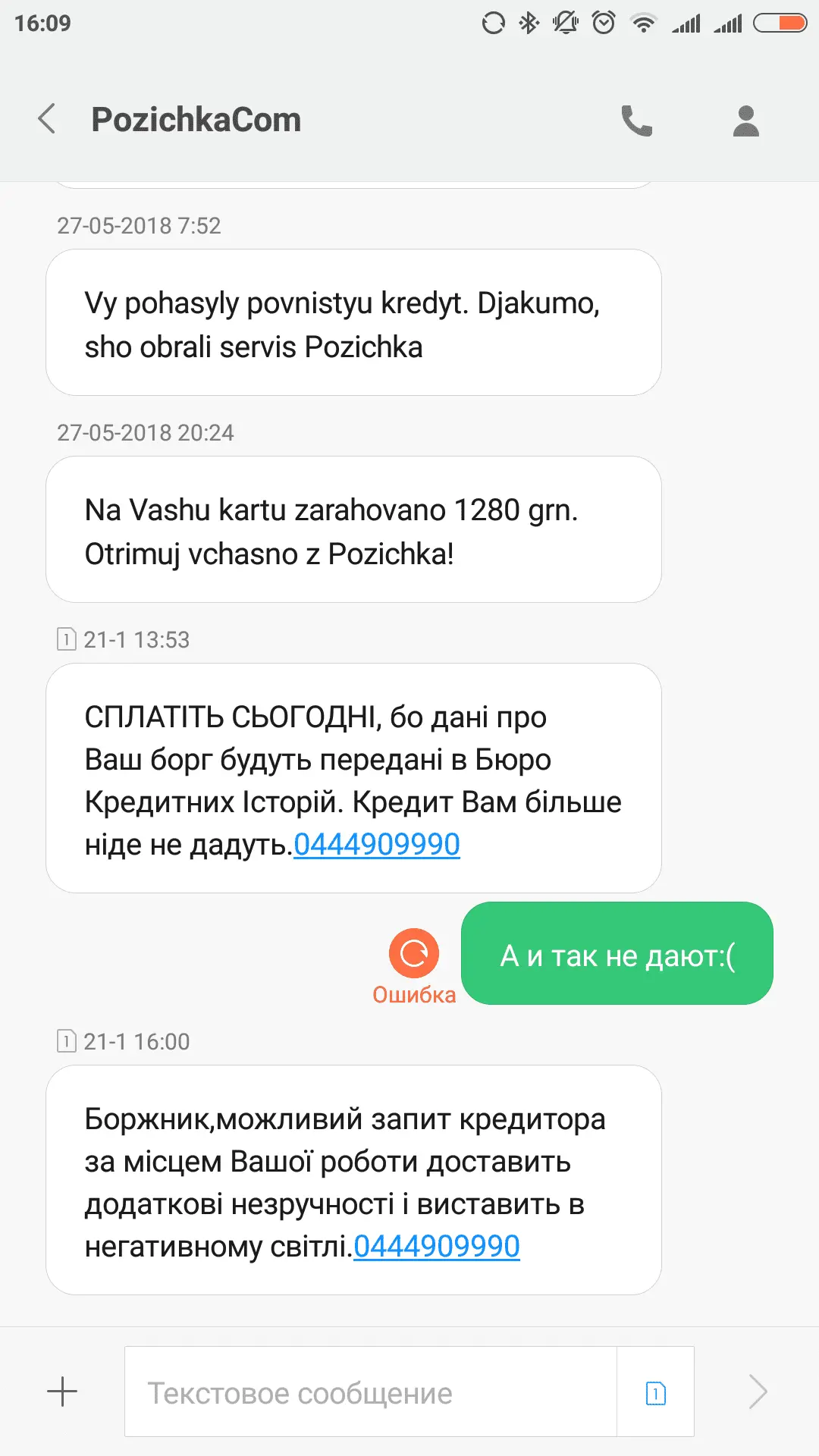The width and height of the screenshot is (819, 1456).
Task: Tap the phone link in the СПЛАТІТЬ СЬОГОДНІ message
Action: (377, 845)
